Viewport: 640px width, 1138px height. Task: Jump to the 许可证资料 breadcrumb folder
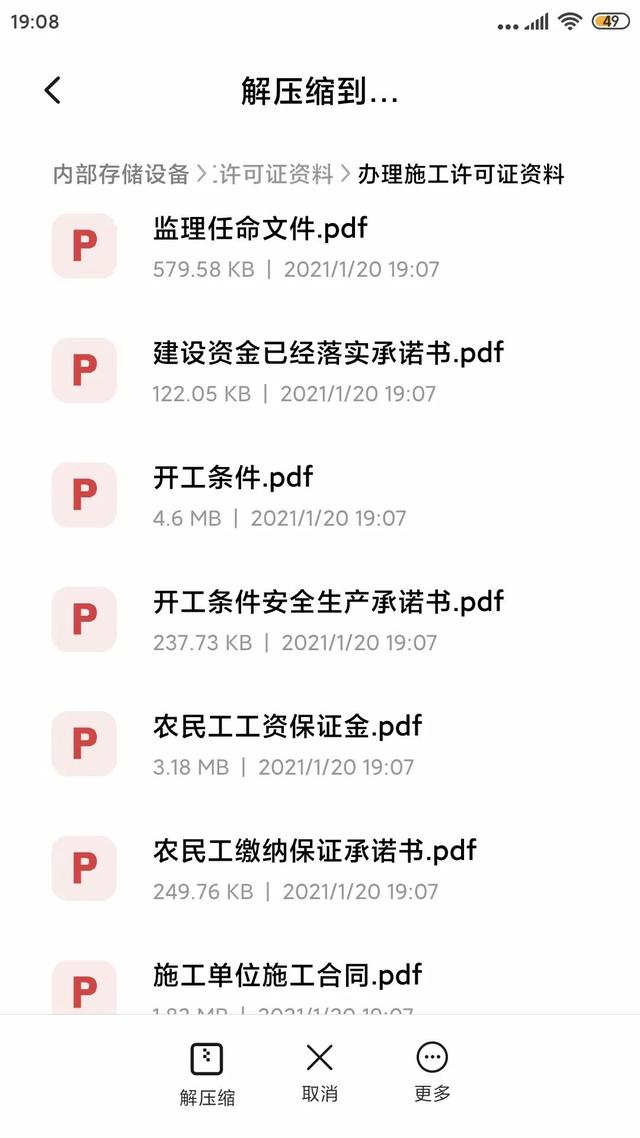275,174
